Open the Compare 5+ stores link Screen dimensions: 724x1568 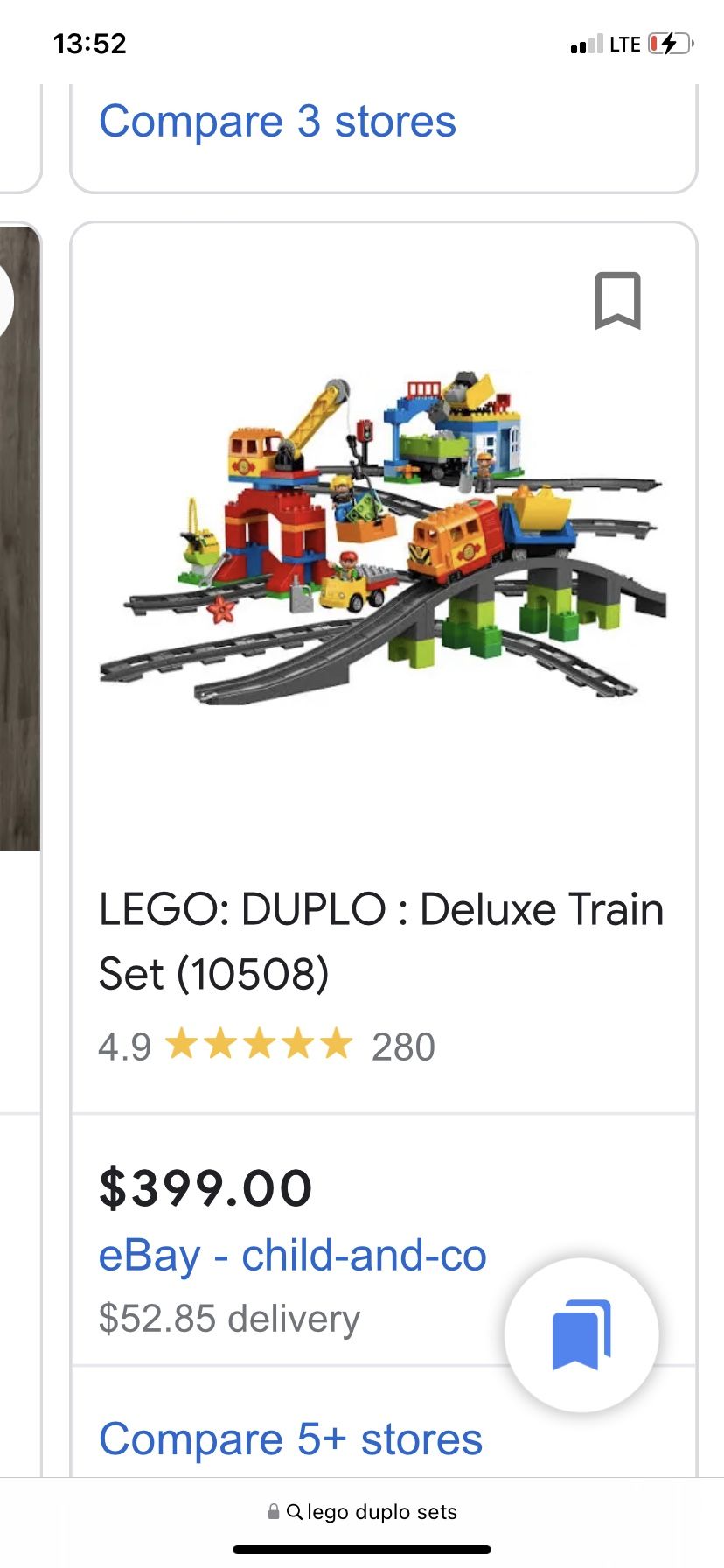click(x=290, y=1439)
